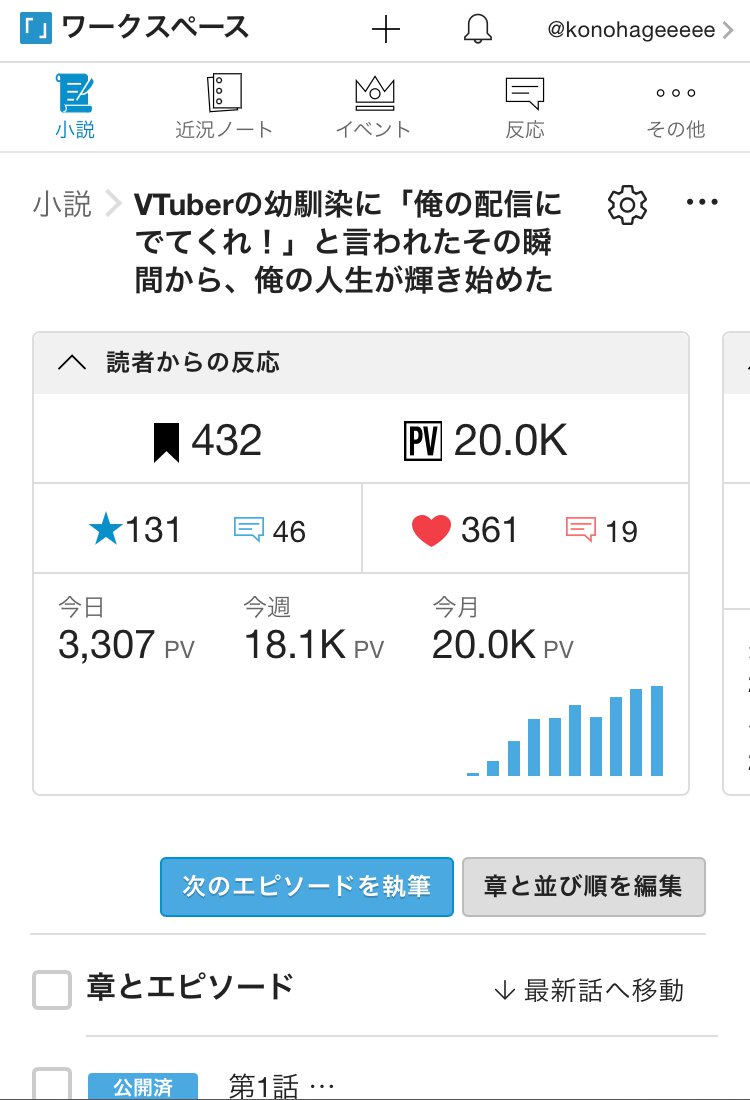Image resolution: width=750 pixels, height=1100 pixels.
Task: Open the その他 tab
Action: click(675, 107)
